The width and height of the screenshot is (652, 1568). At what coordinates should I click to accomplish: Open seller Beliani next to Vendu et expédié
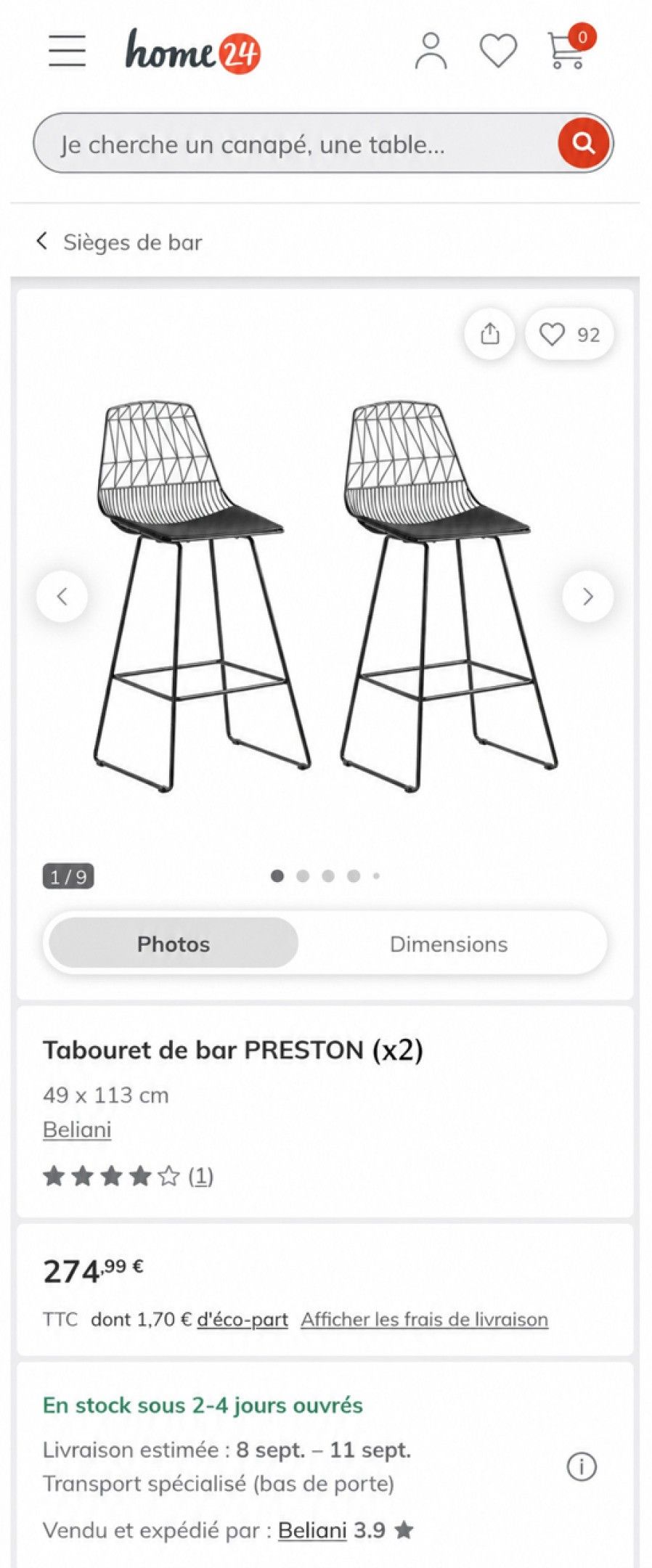click(312, 1530)
